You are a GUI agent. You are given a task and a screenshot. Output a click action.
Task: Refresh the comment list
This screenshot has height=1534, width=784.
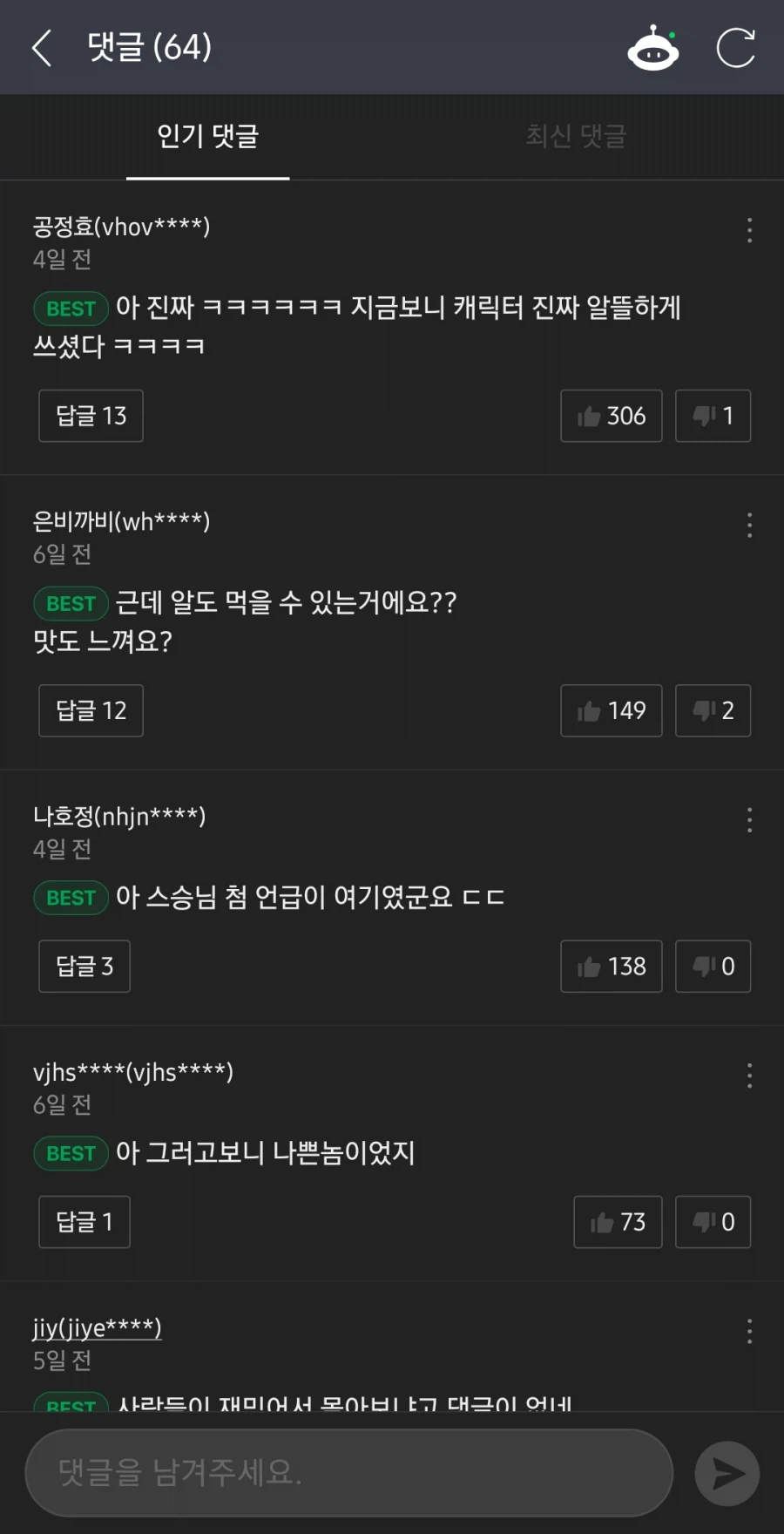click(736, 48)
